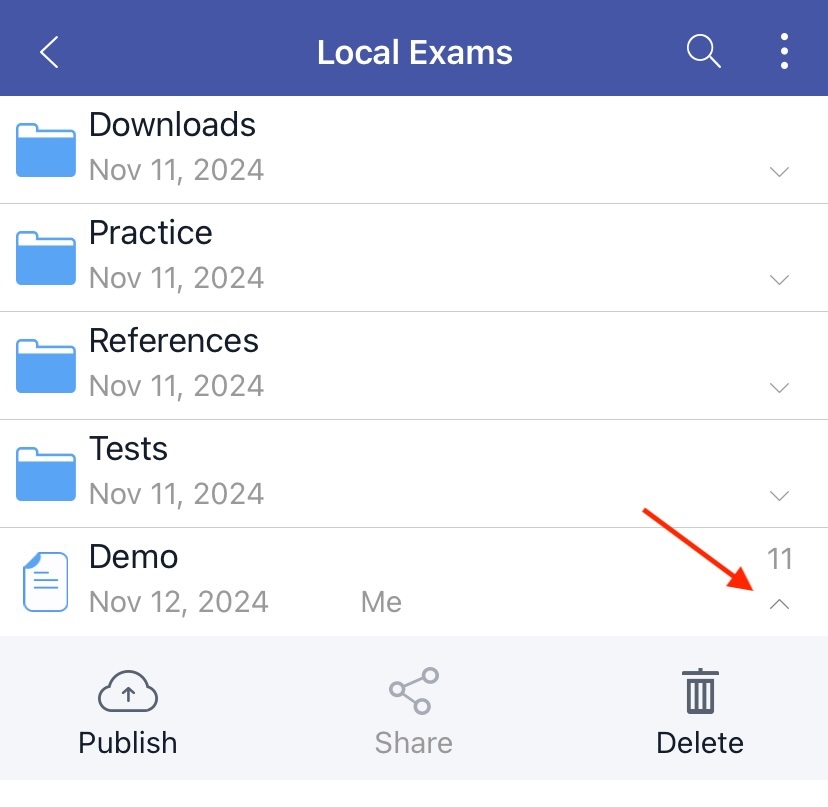Open the Tests folder

[x=128, y=472]
